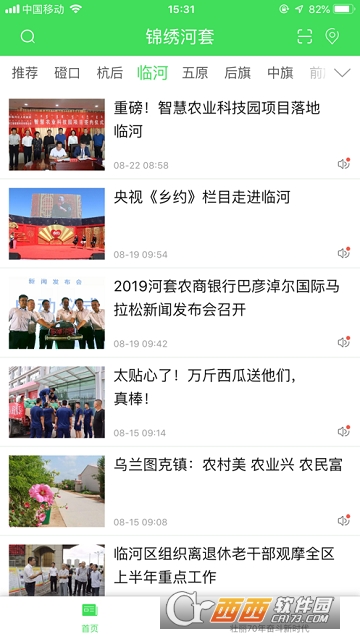
Task: Select the 五原 tab
Action: 195,73
